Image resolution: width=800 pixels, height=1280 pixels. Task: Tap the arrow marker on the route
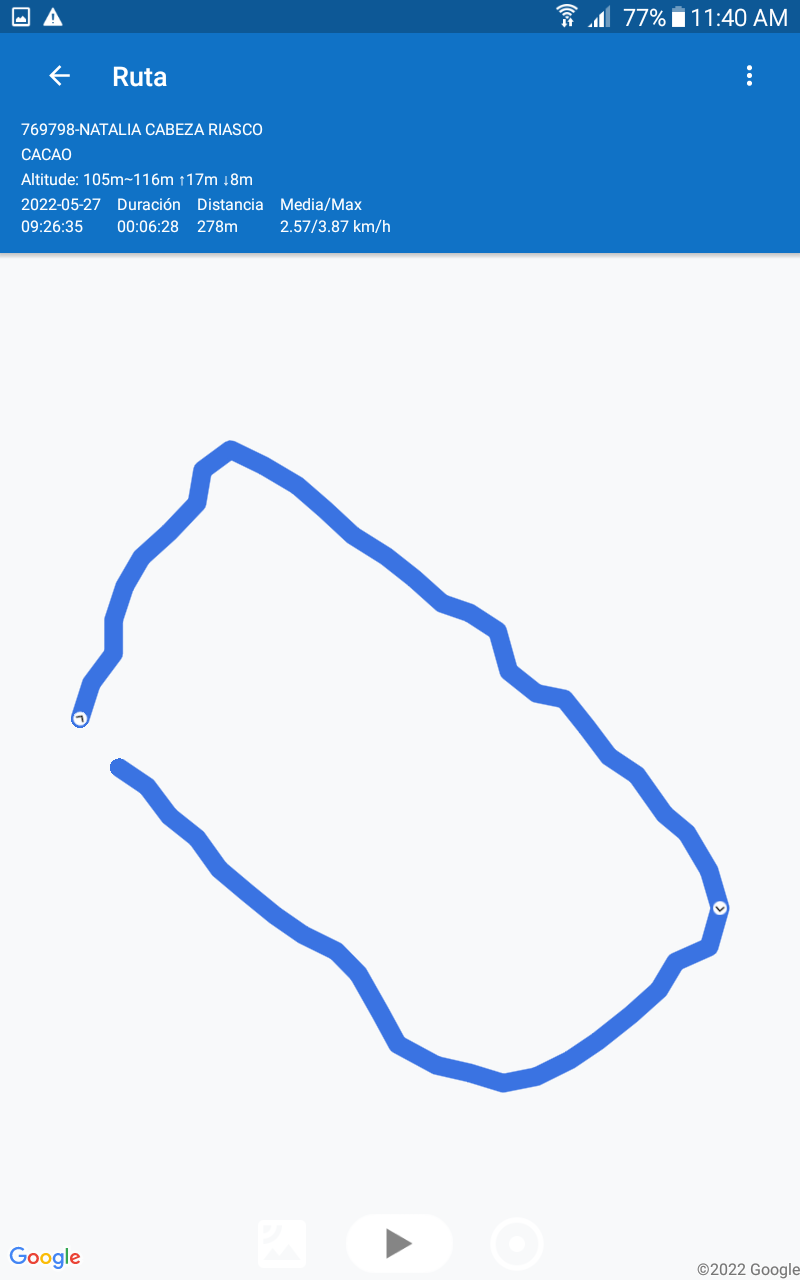point(720,908)
